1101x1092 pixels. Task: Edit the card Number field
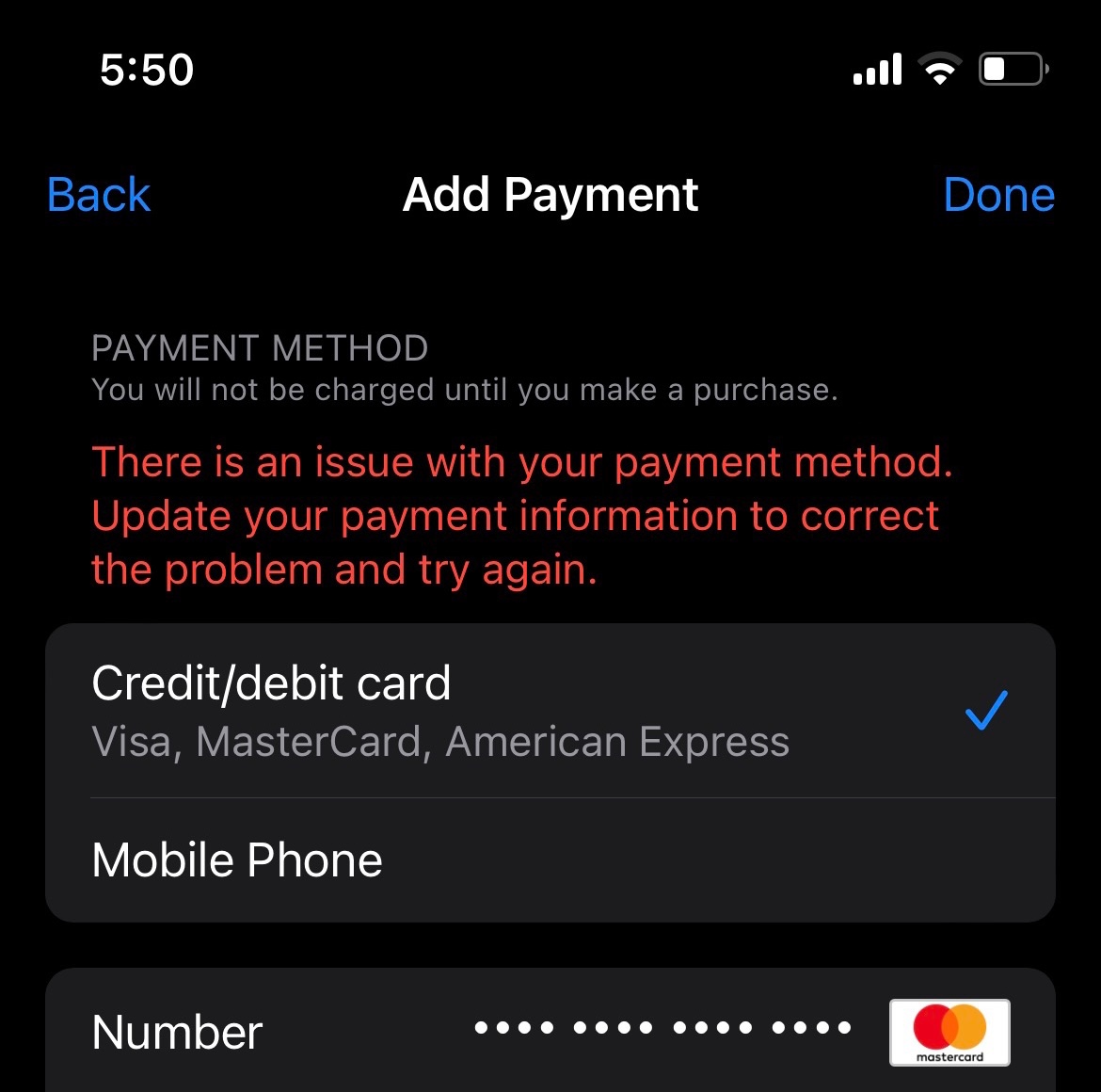[662, 1029]
